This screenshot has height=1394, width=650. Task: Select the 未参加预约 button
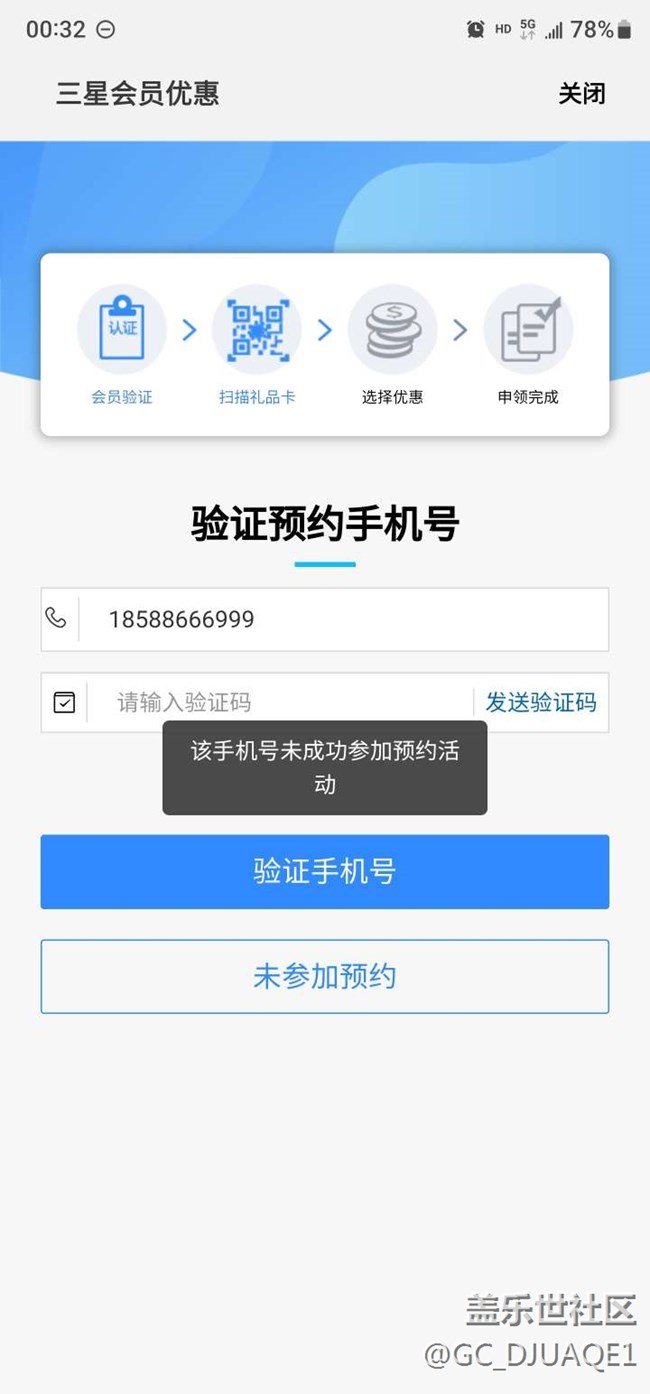click(324, 976)
